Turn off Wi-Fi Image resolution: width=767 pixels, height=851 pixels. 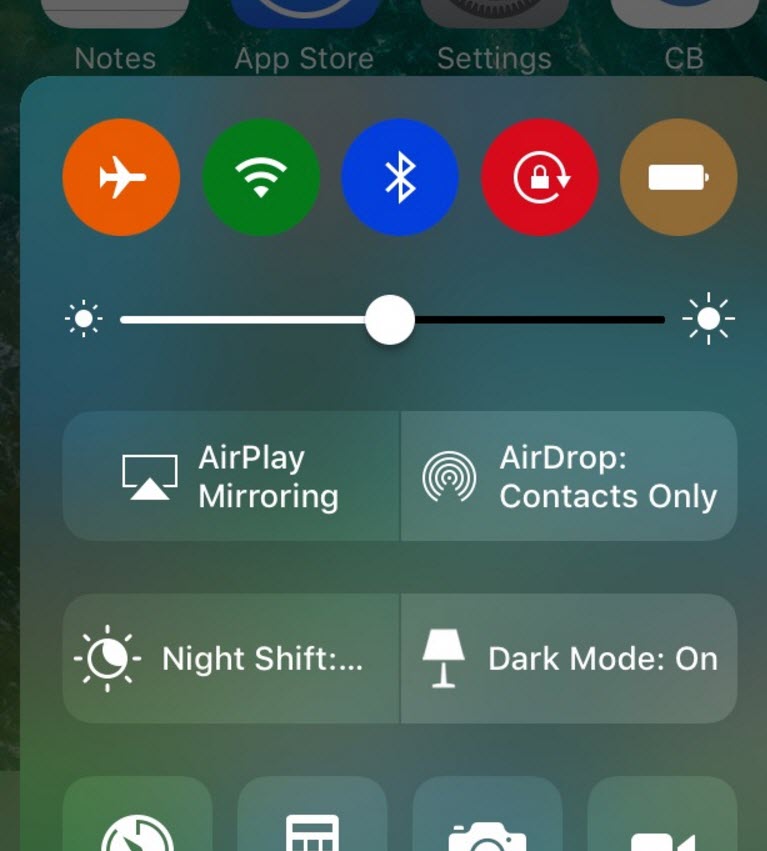tap(261, 177)
